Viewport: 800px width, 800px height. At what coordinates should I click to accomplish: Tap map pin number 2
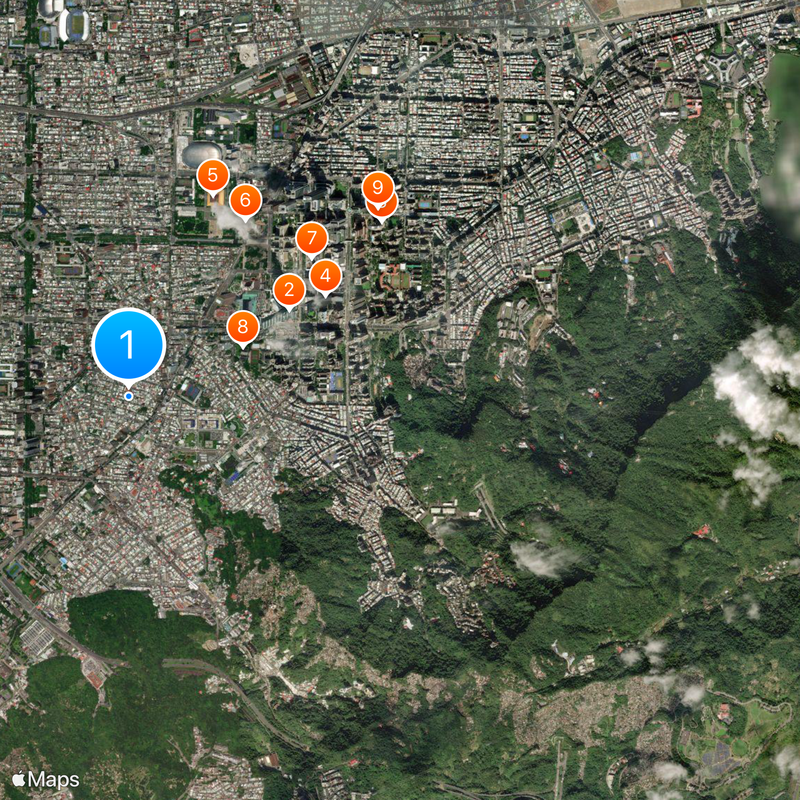[x=289, y=291]
